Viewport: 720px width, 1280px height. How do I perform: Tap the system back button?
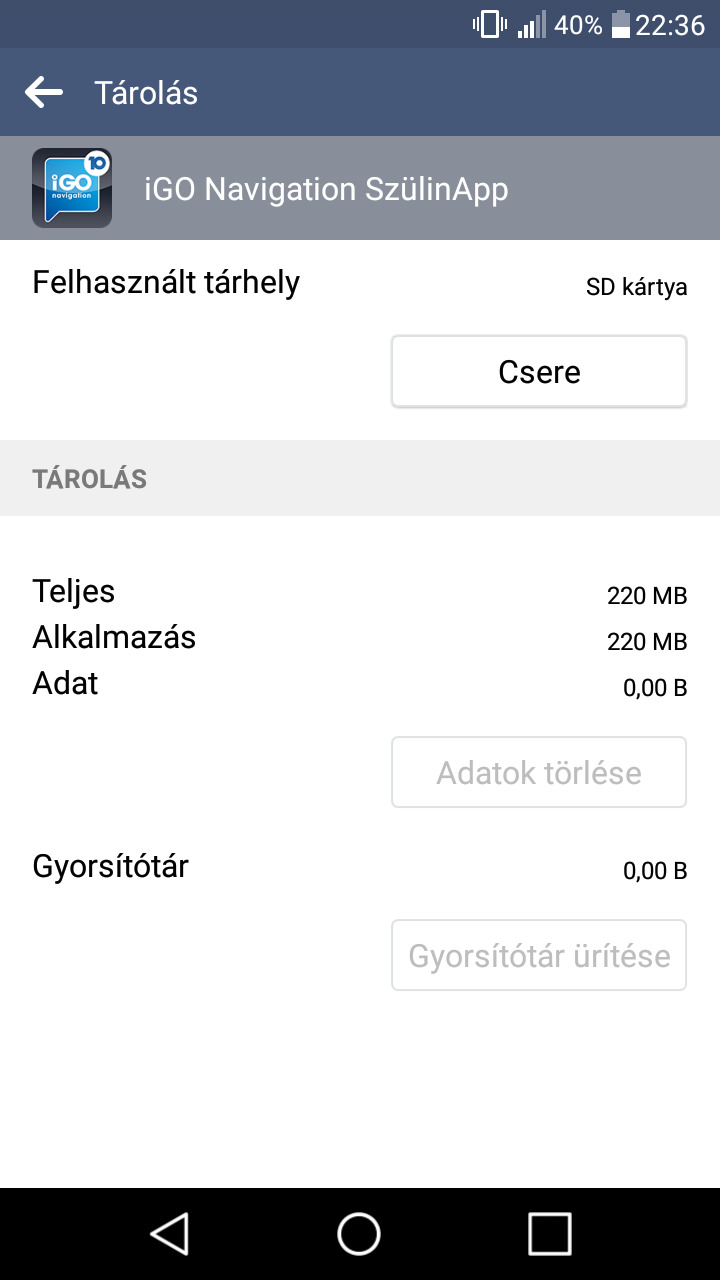[x=170, y=1233]
